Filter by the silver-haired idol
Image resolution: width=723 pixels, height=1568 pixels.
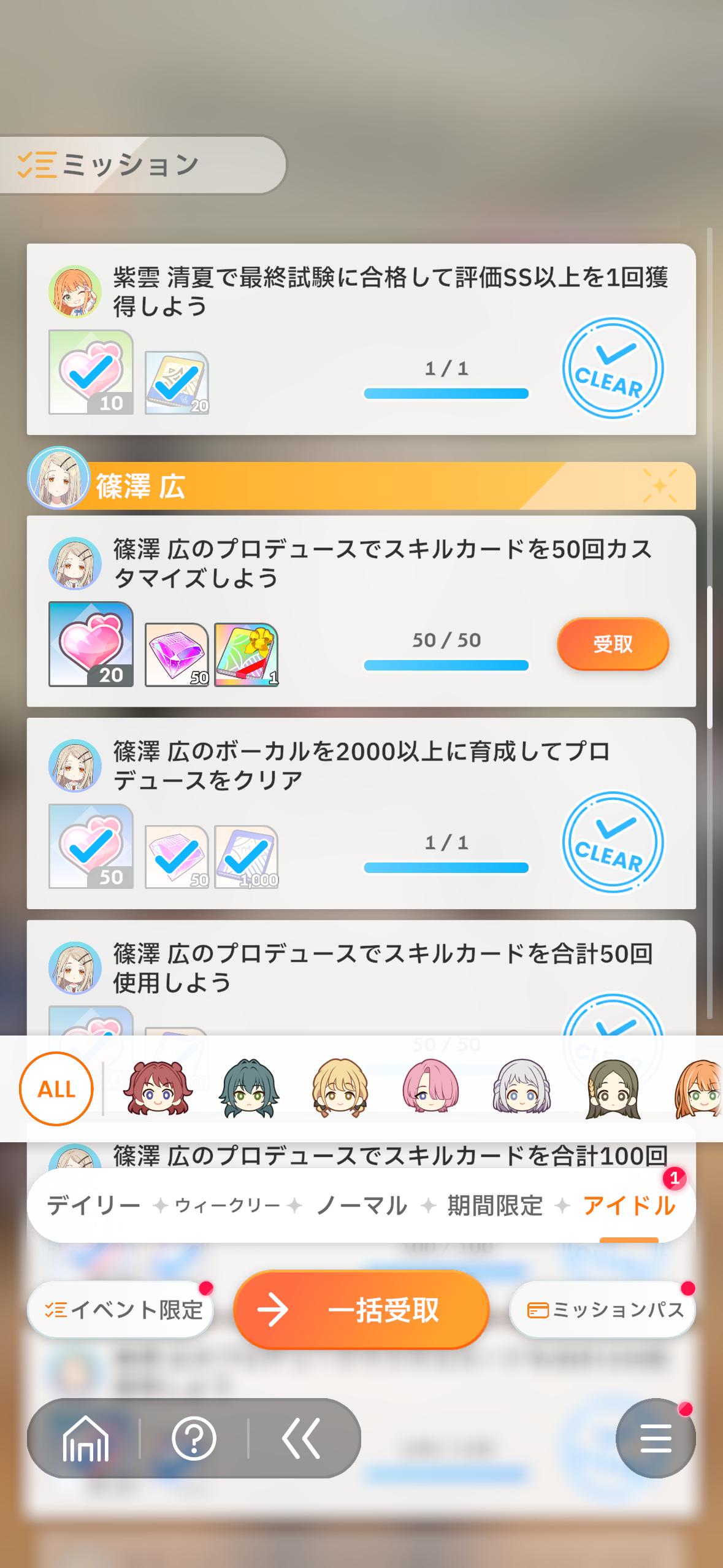(521, 1089)
